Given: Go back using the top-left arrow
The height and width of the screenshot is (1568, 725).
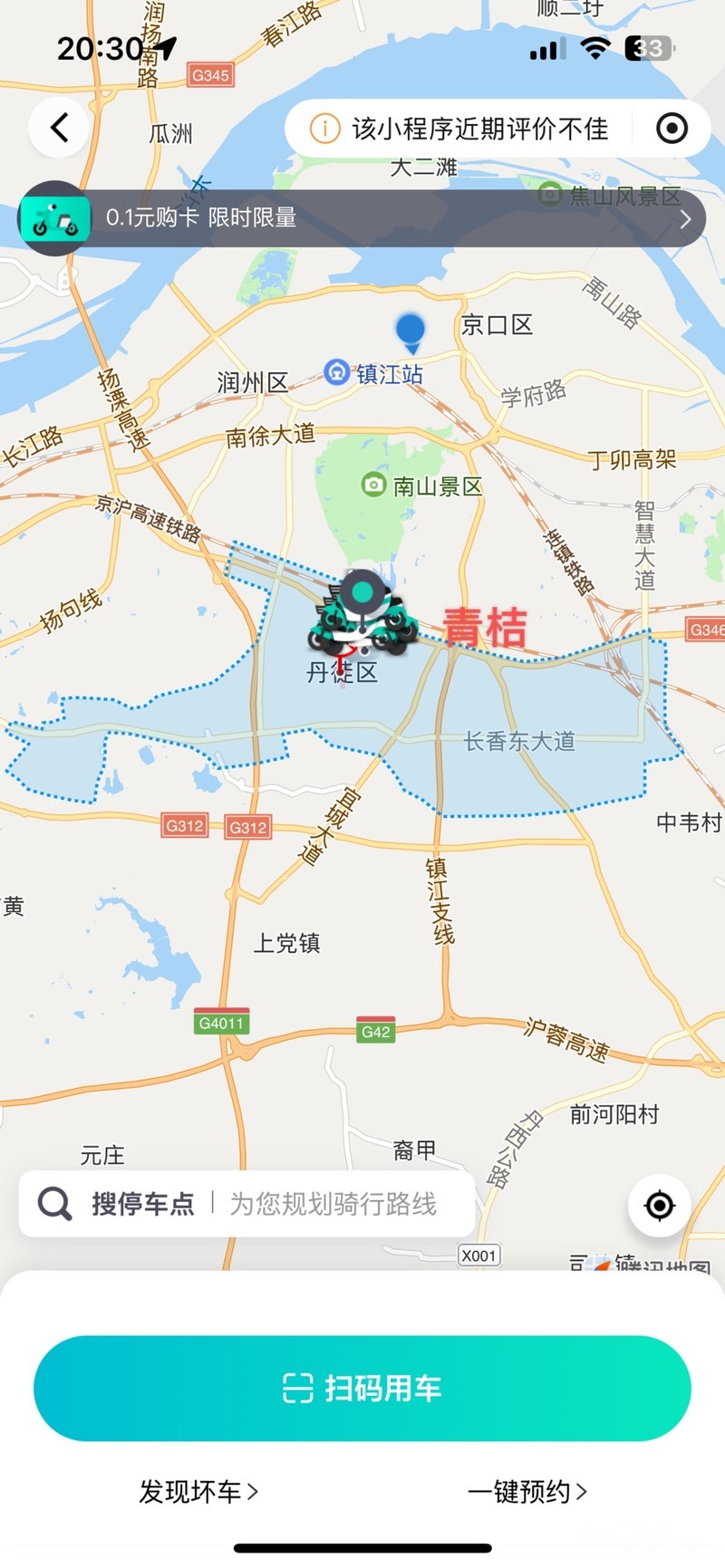Looking at the screenshot, I should 60,128.
